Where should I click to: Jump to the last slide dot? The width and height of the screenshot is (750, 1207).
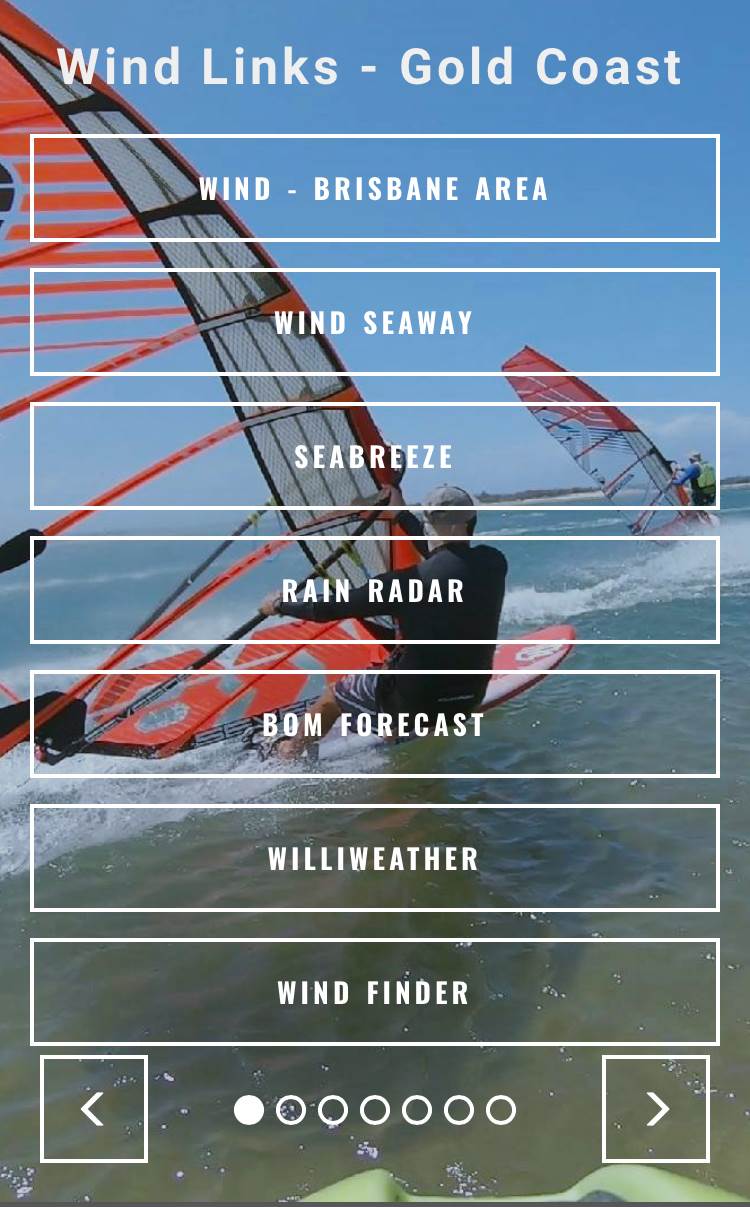(501, 1110)
